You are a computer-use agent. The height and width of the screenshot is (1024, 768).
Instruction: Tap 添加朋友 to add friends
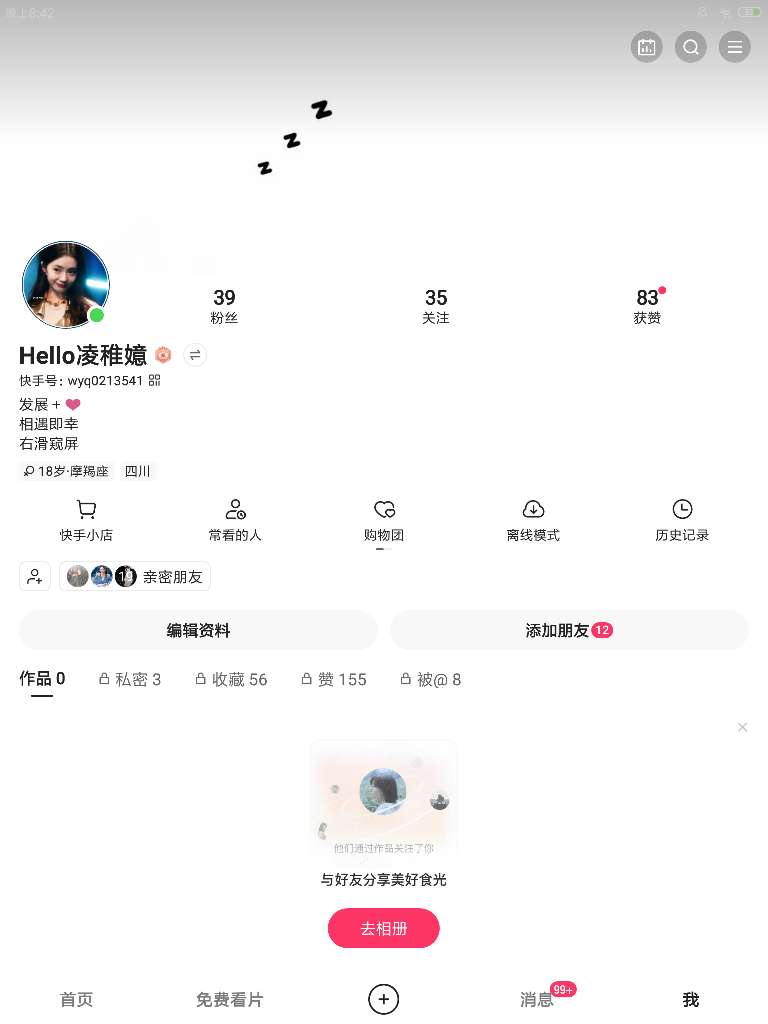click(568, 630)
